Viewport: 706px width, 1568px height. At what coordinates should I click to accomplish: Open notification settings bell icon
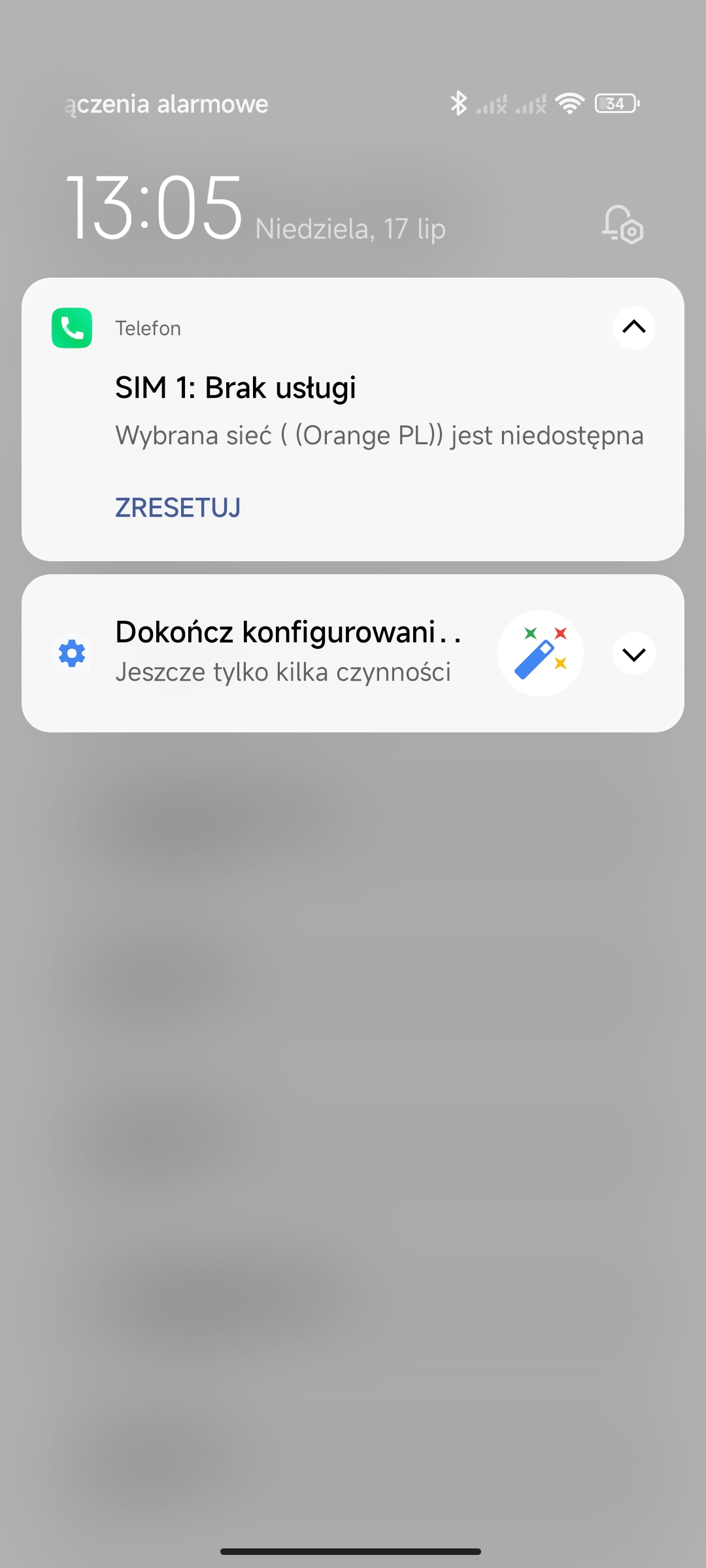click(622, 225)
